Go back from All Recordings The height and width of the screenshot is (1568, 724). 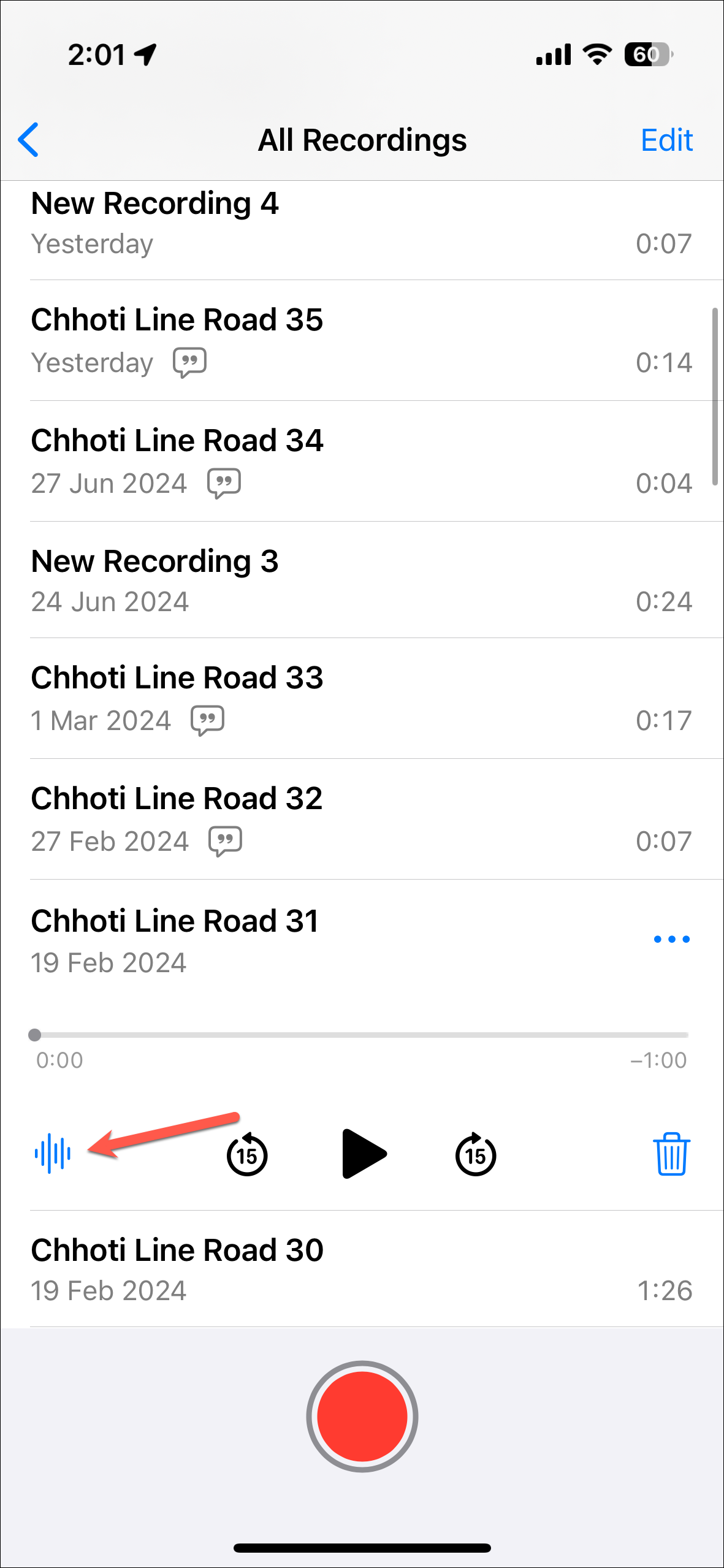[29, 140]
